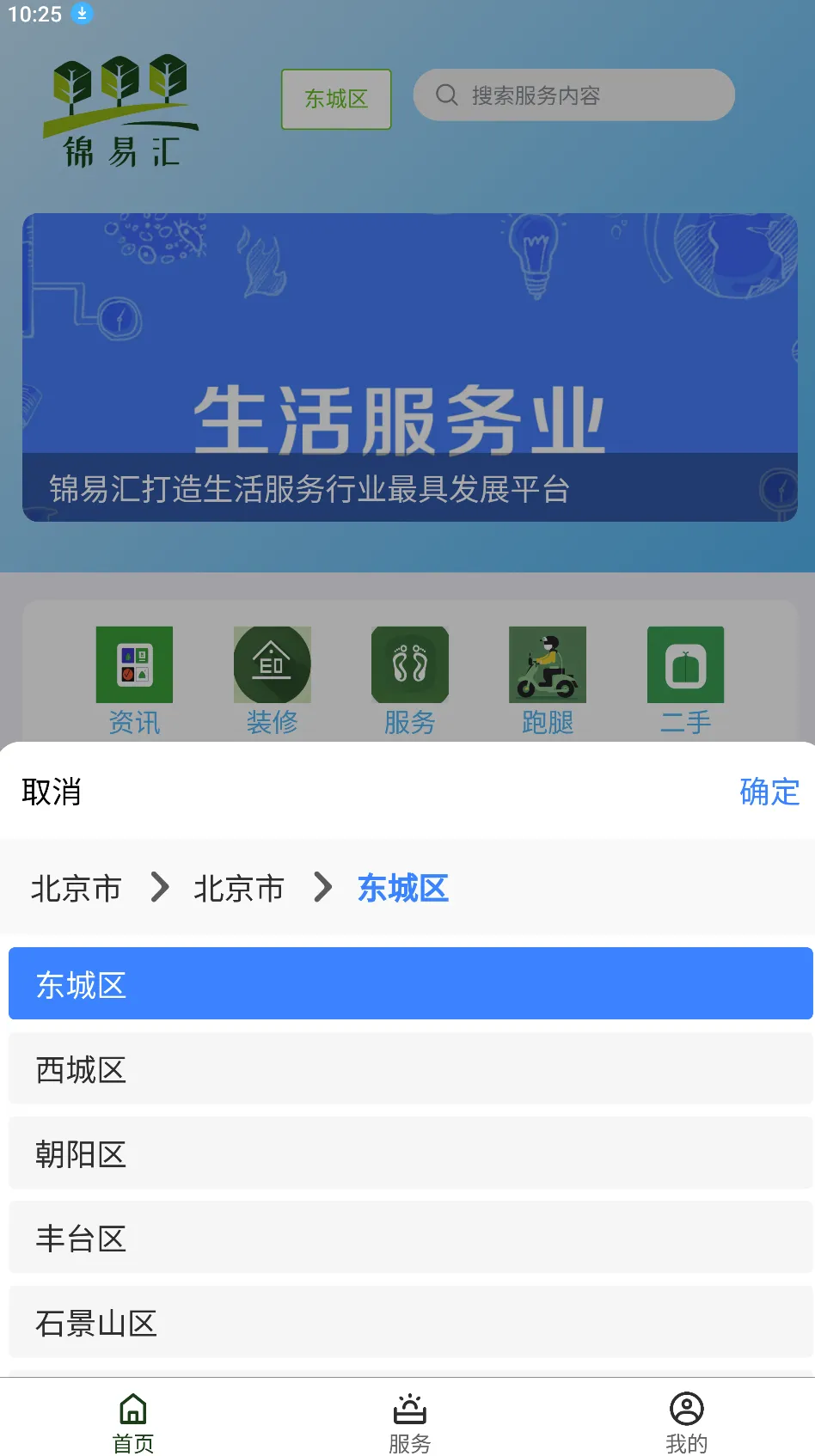This screenshot has height=1456, width=815.
Task: Go back to the province level 北京市 breadcrumb
Action: (76, 888)
